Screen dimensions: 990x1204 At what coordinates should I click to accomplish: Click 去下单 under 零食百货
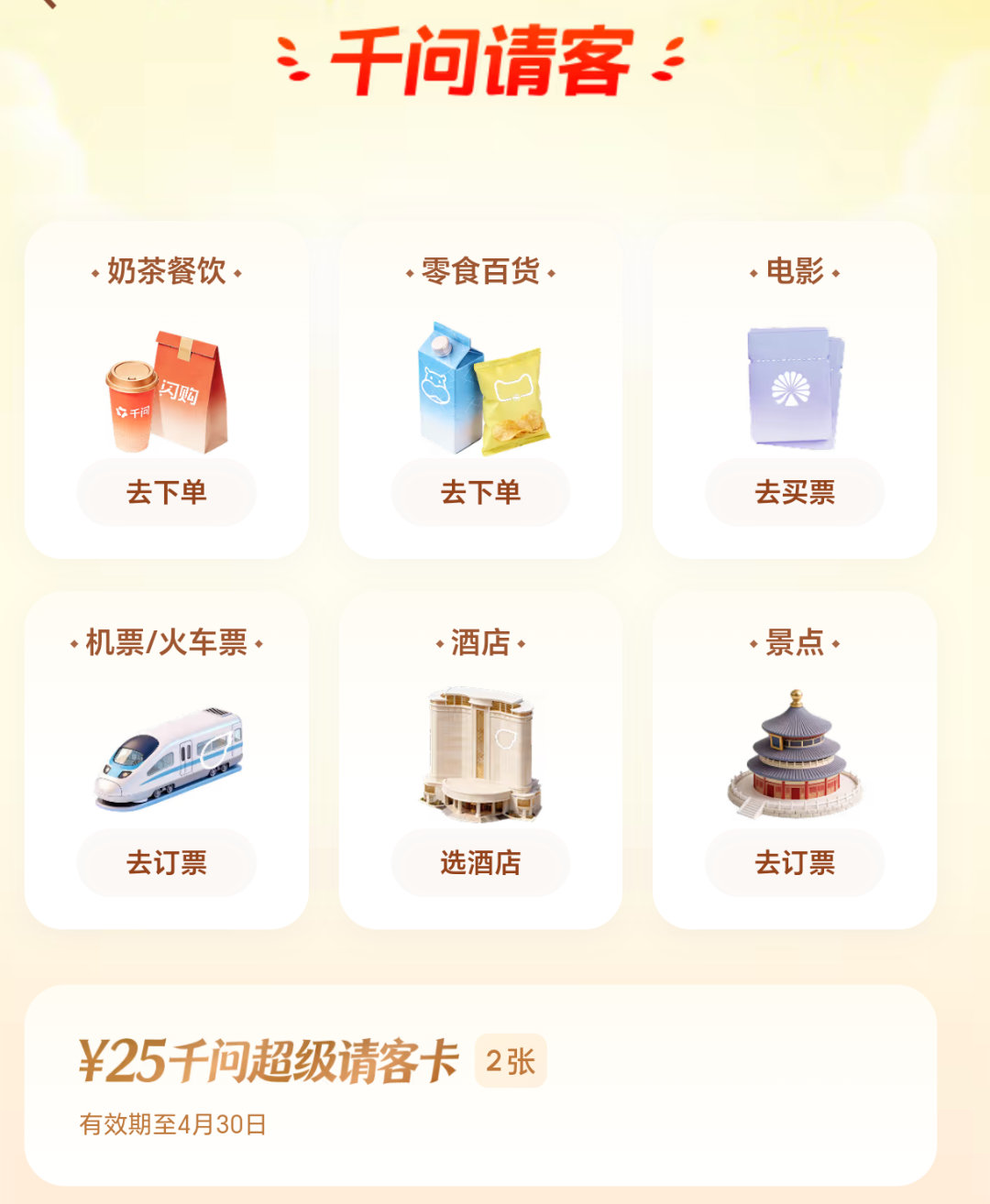coord(481,492)
